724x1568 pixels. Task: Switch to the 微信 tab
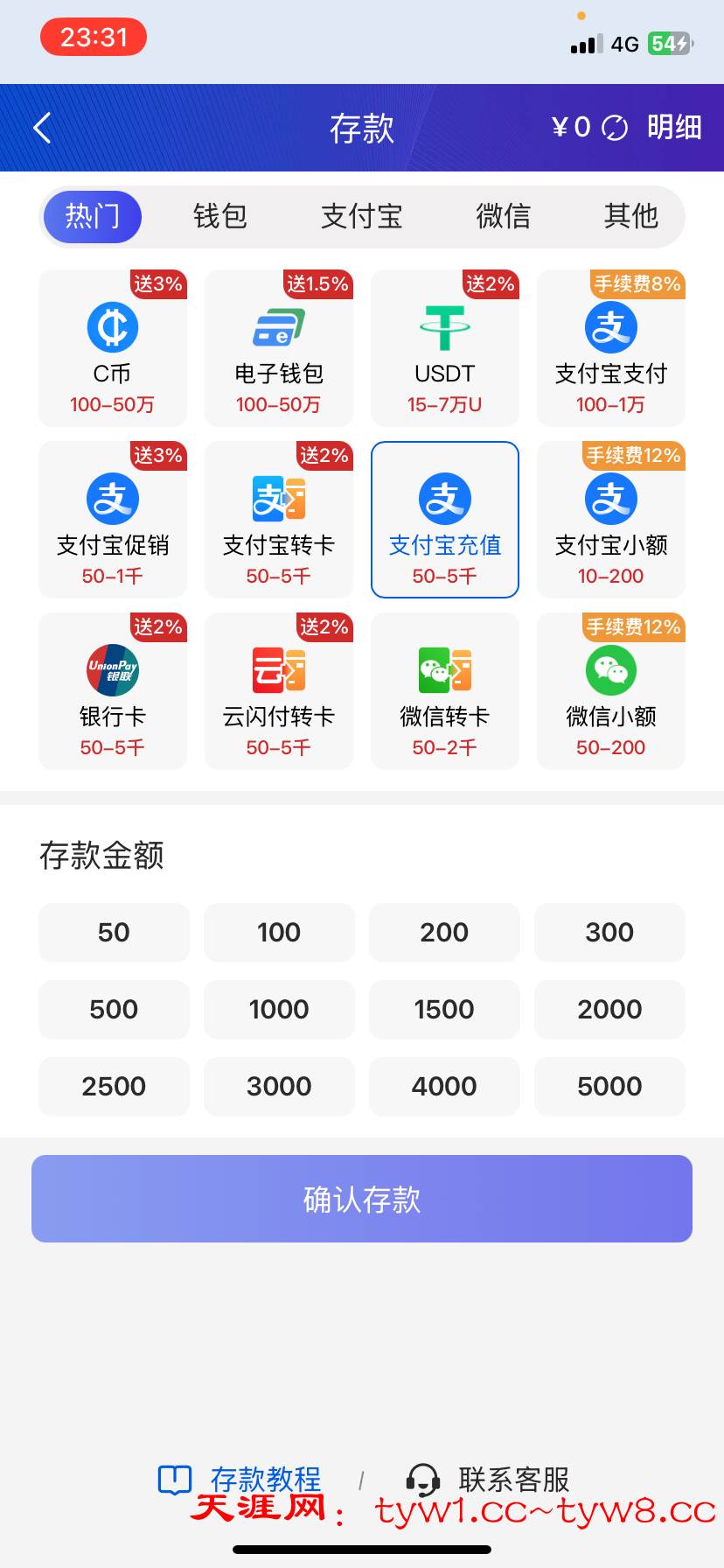coord(503,216)
